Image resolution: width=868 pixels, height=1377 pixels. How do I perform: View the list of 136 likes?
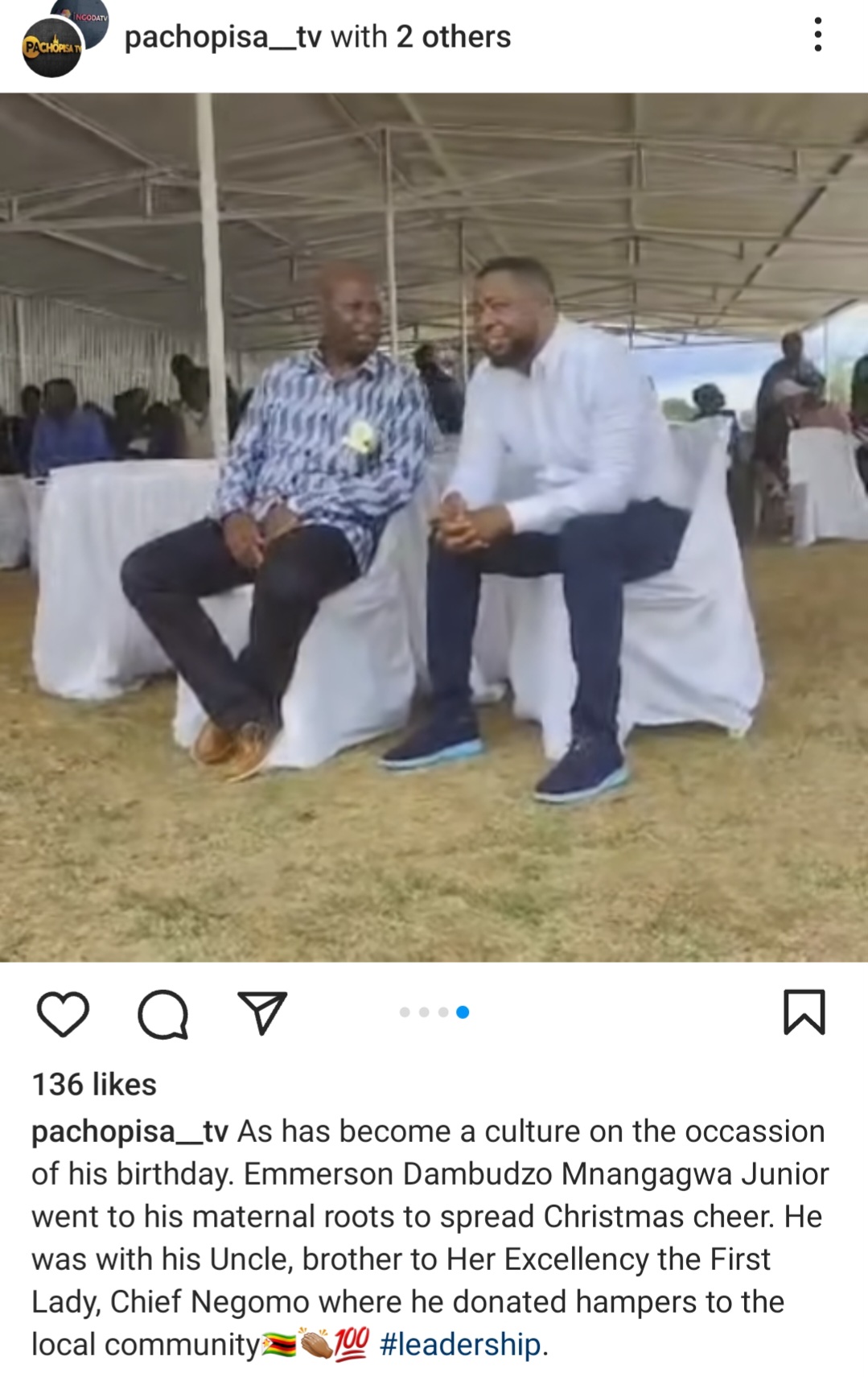coord(94,1084)
